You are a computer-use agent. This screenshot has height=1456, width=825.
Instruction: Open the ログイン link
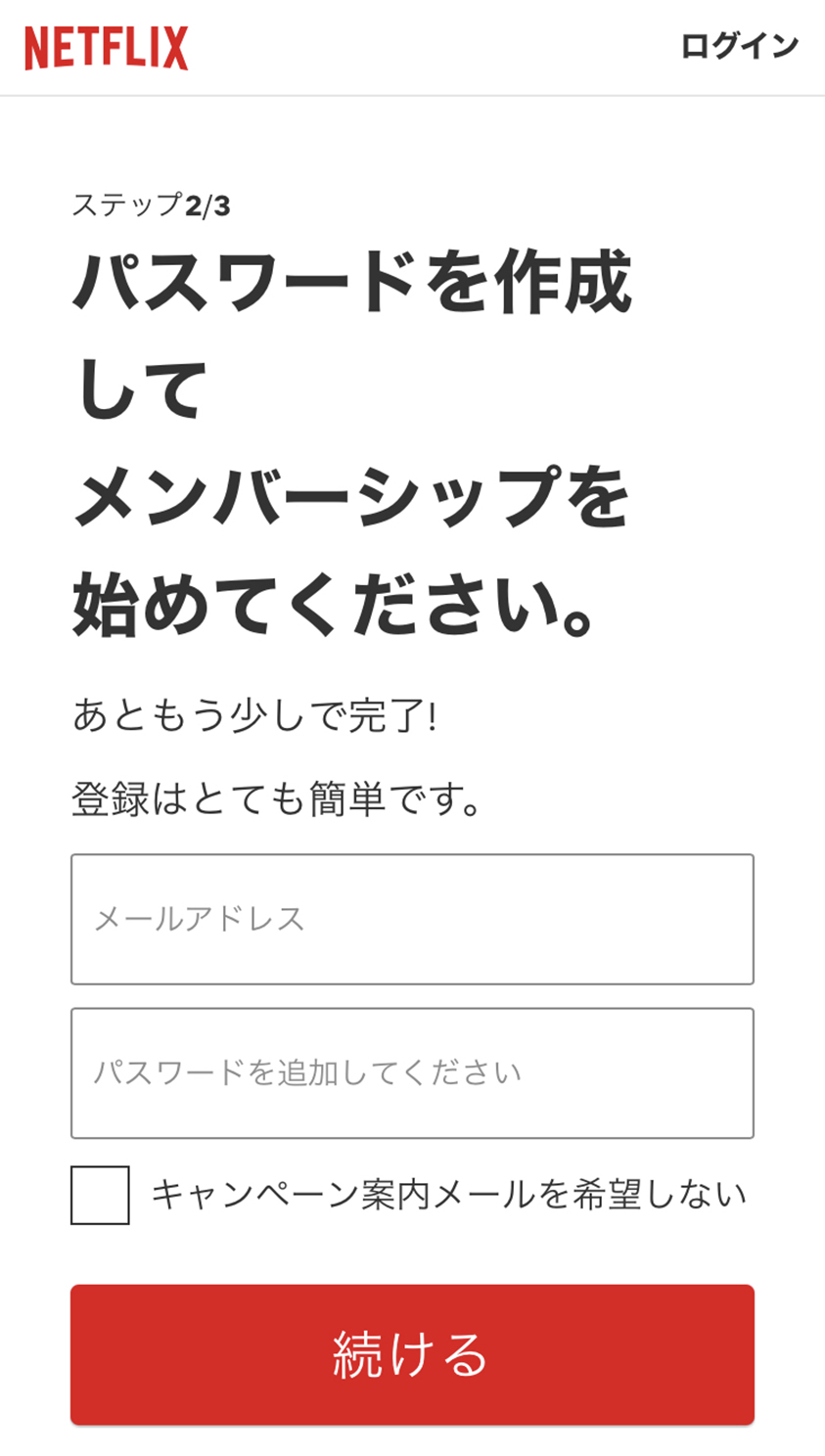[739, 46]
